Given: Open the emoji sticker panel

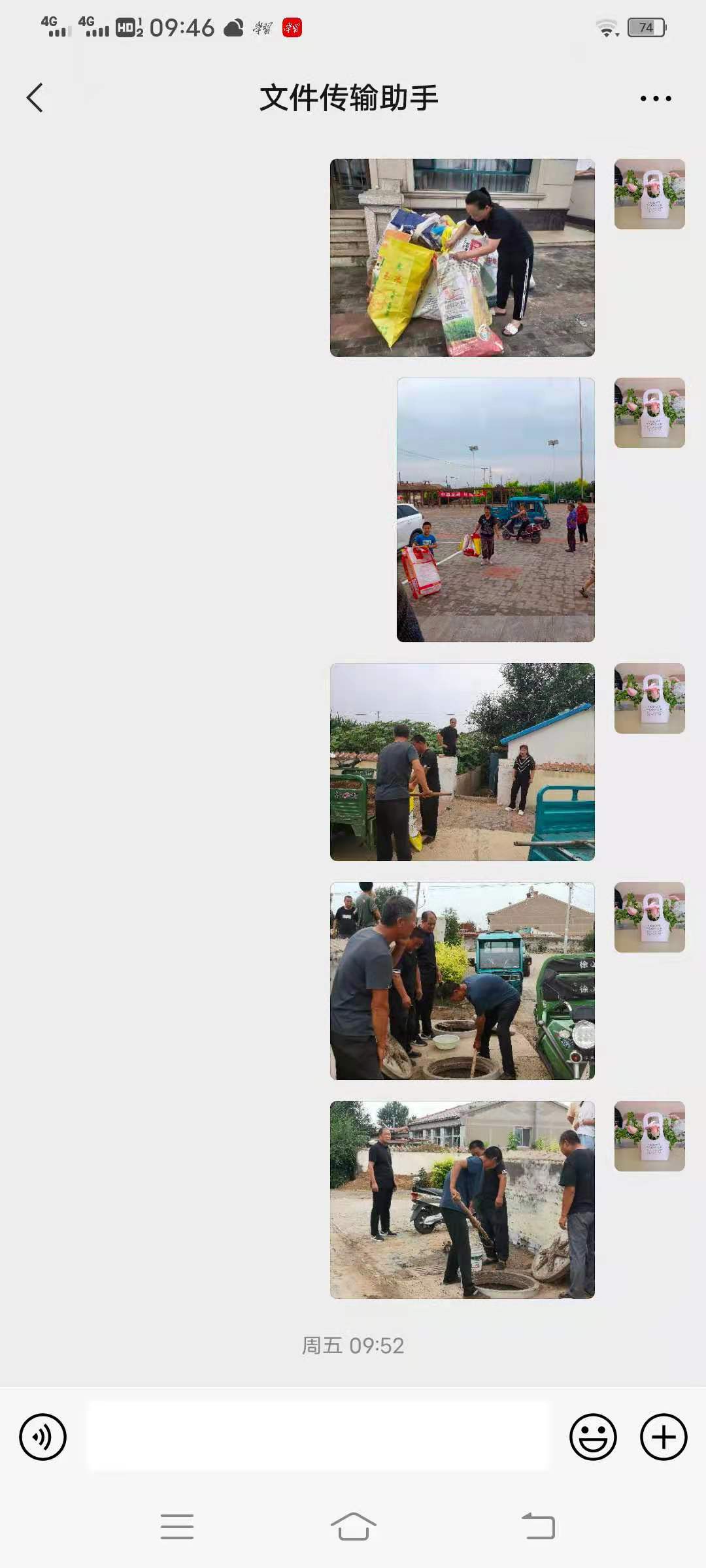Looking at the screenshot, I should click(x=593, y=1437).
